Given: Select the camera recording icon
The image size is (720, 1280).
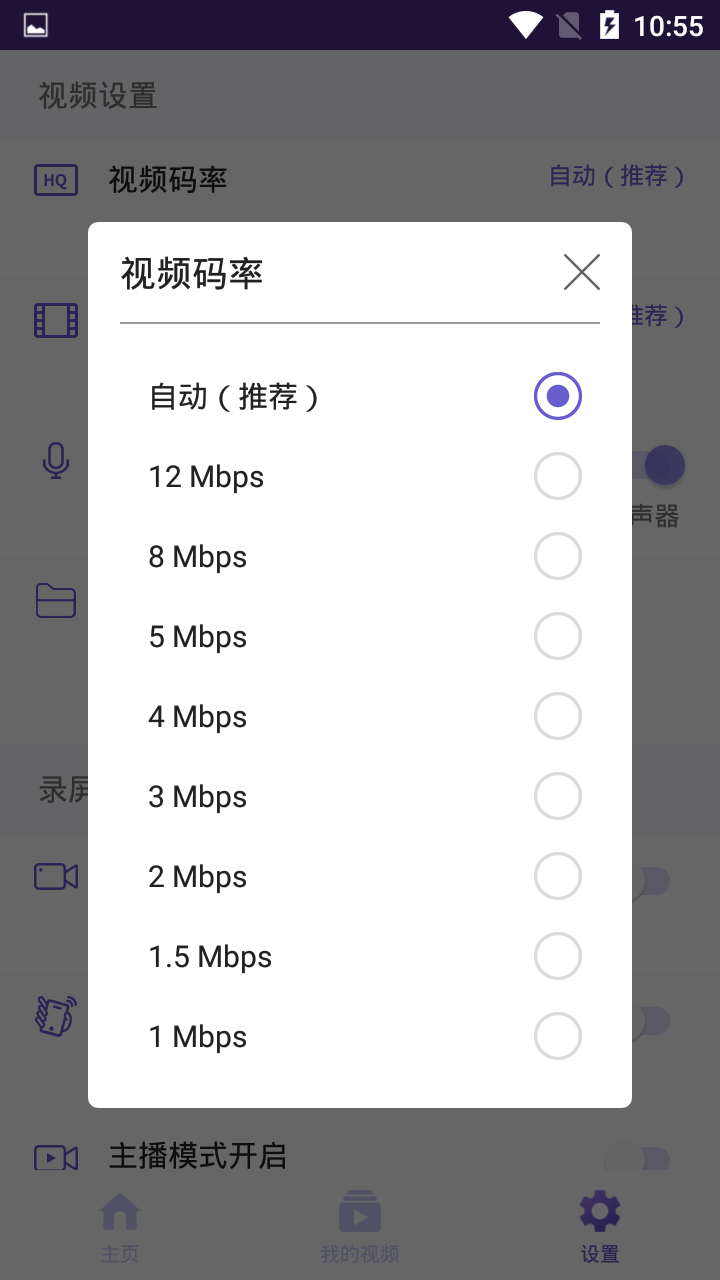Looking at the screenshot, I should coord(55,876).
